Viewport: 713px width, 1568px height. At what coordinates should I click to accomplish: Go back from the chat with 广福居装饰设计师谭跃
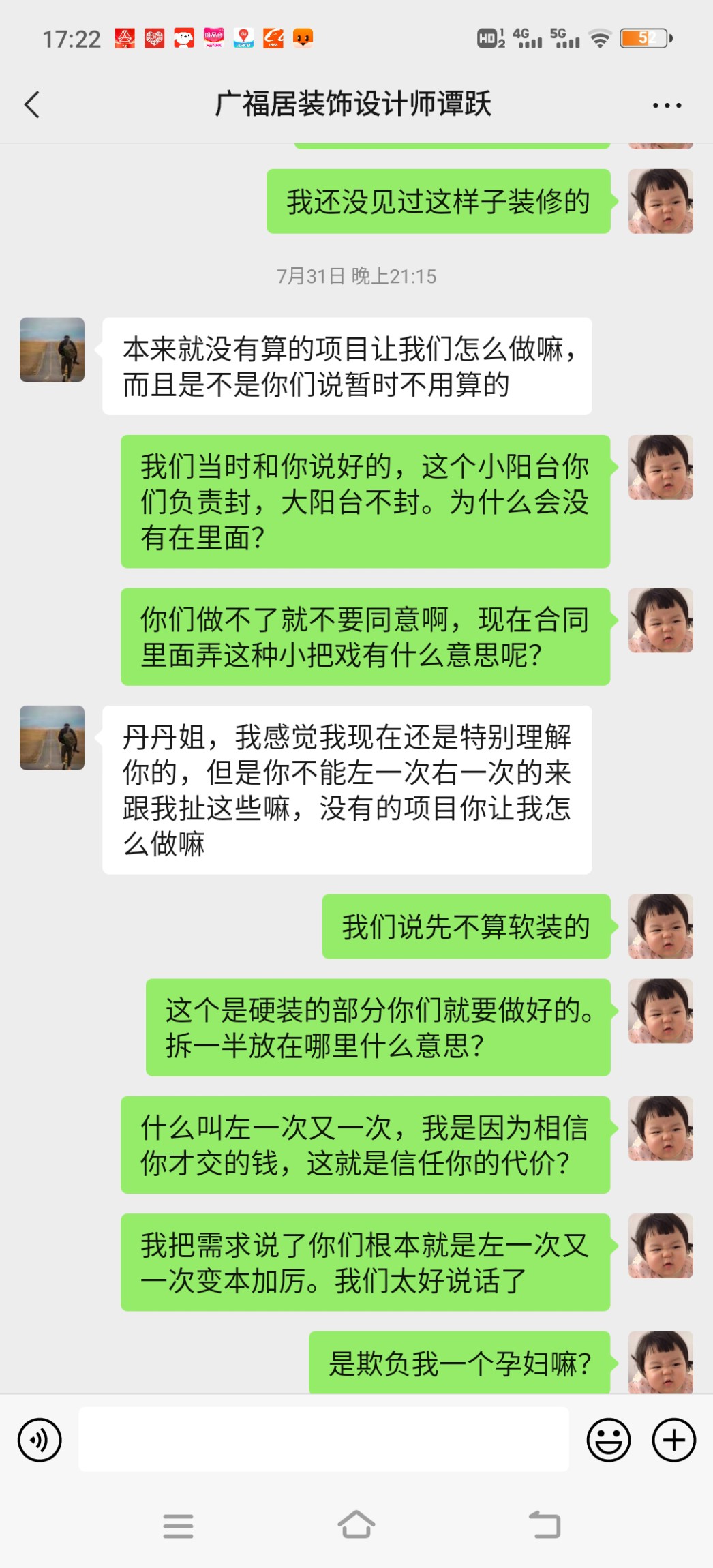click(x=32, y=105)
